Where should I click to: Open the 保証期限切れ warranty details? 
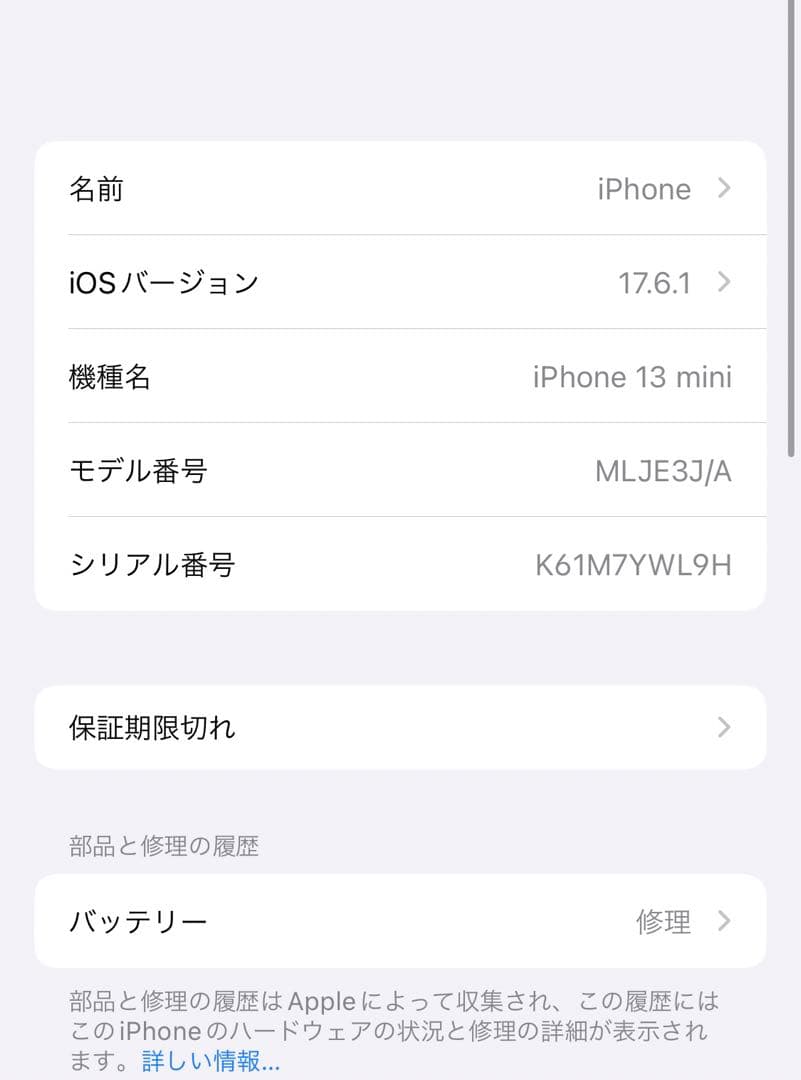[x=400, y=728]
